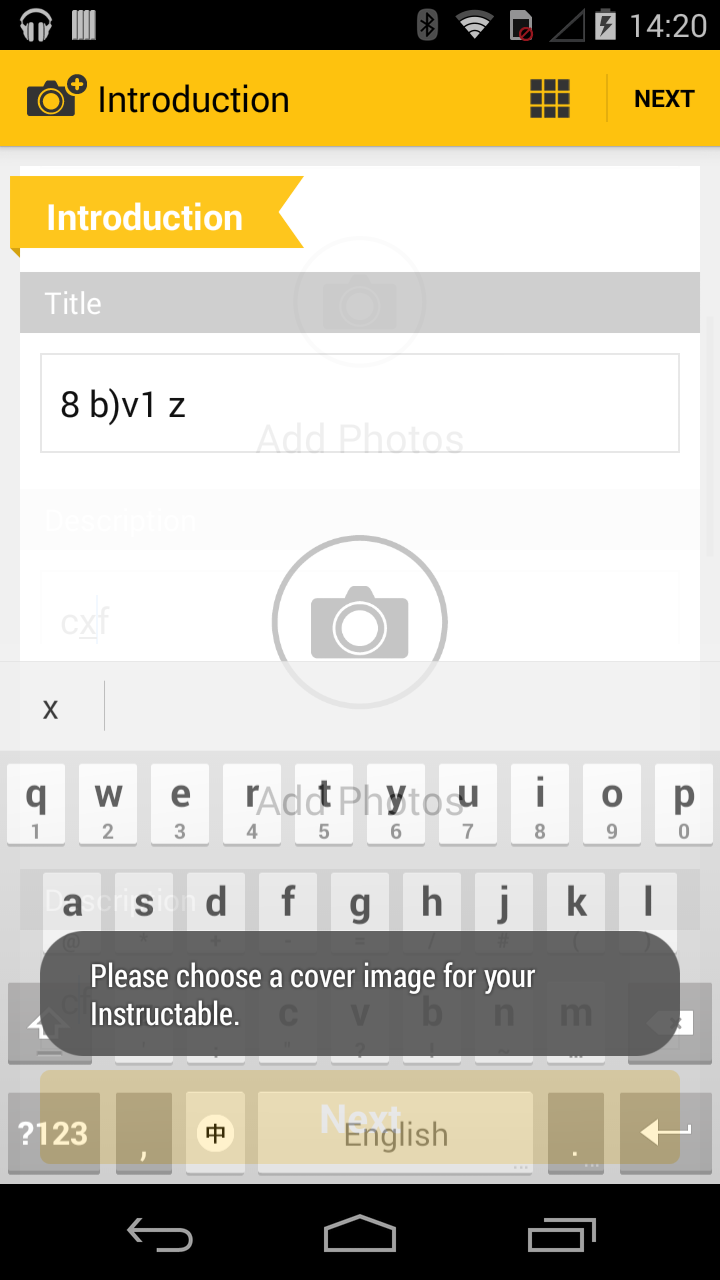
Task: Type the letter q key
Action: coord(36,803)
